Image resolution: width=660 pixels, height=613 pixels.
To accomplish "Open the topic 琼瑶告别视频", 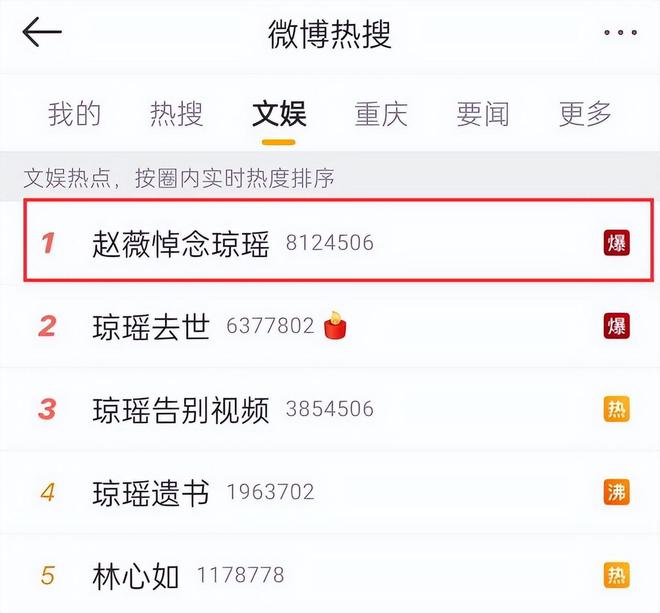I will 180,409.
